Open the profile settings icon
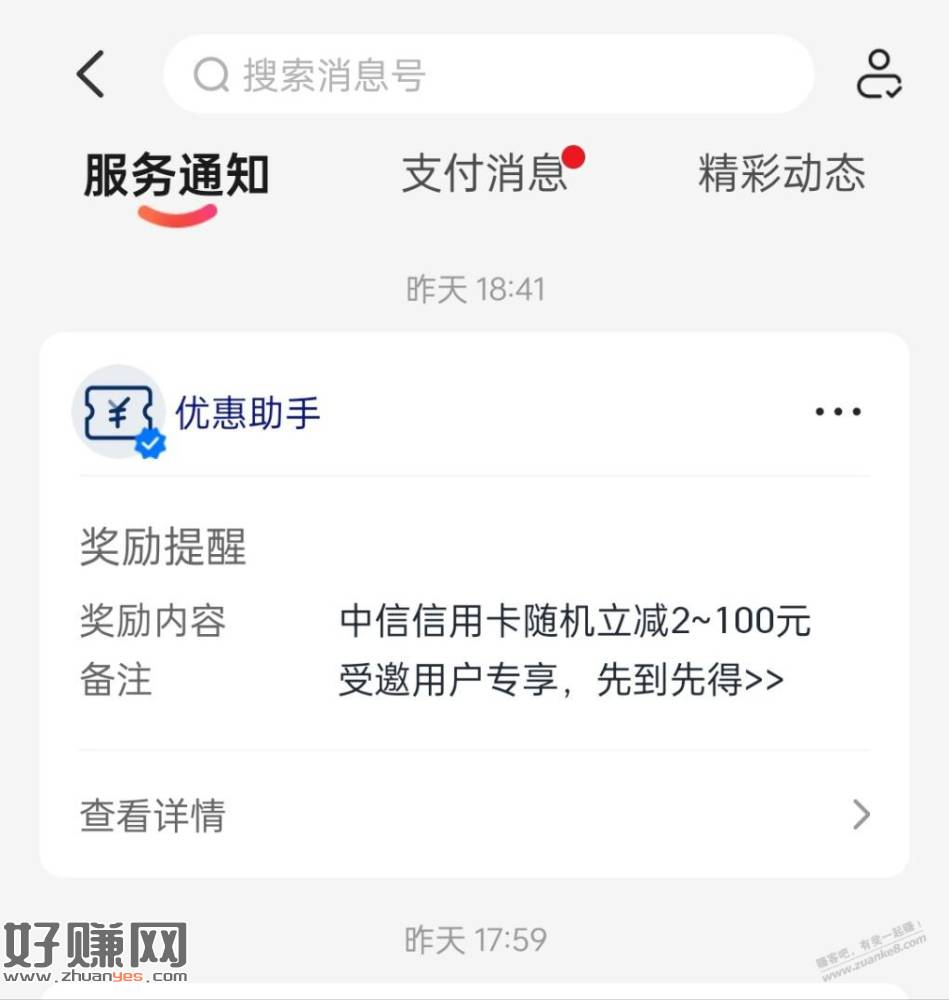 (878, 75)
